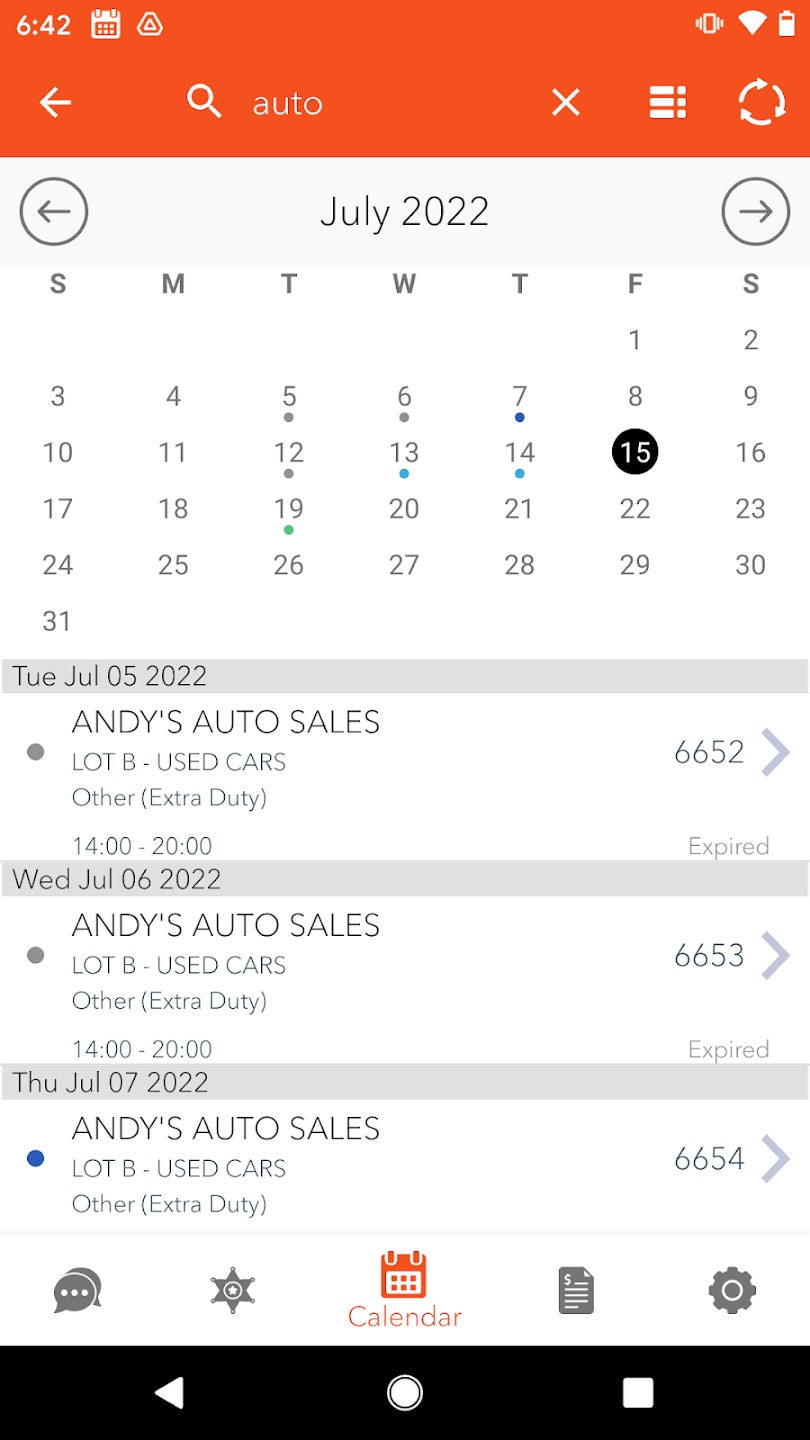Navigate to the previous month with the left arrow

click(54, 211)
